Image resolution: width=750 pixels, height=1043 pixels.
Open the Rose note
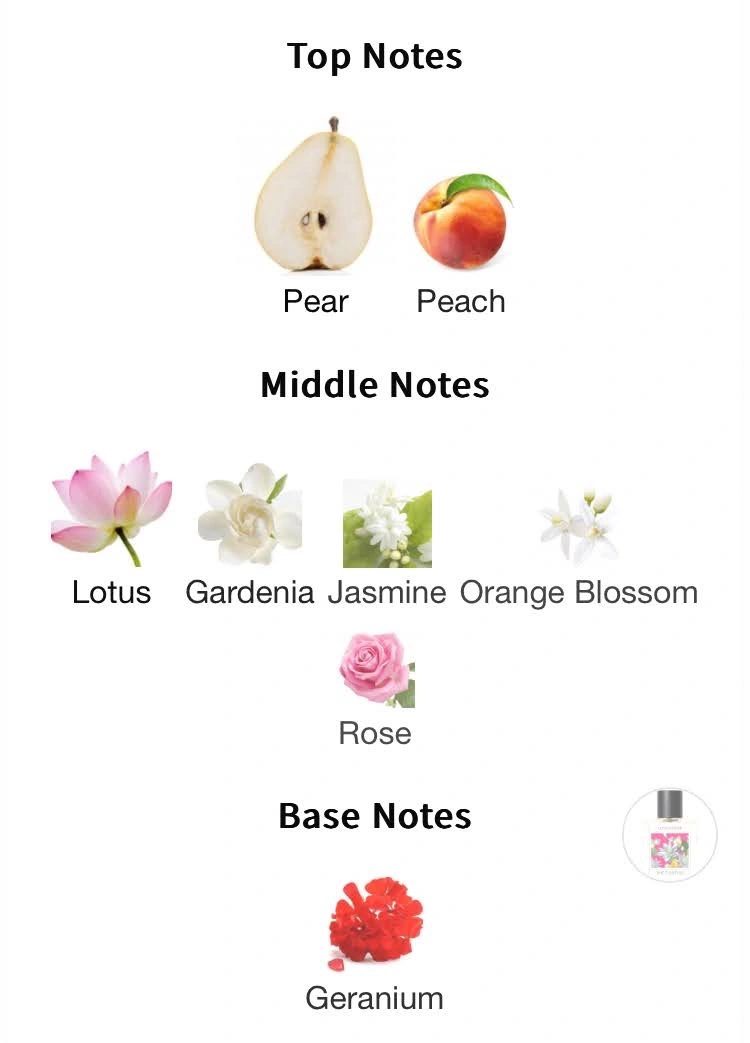click(x=376, y=669)
